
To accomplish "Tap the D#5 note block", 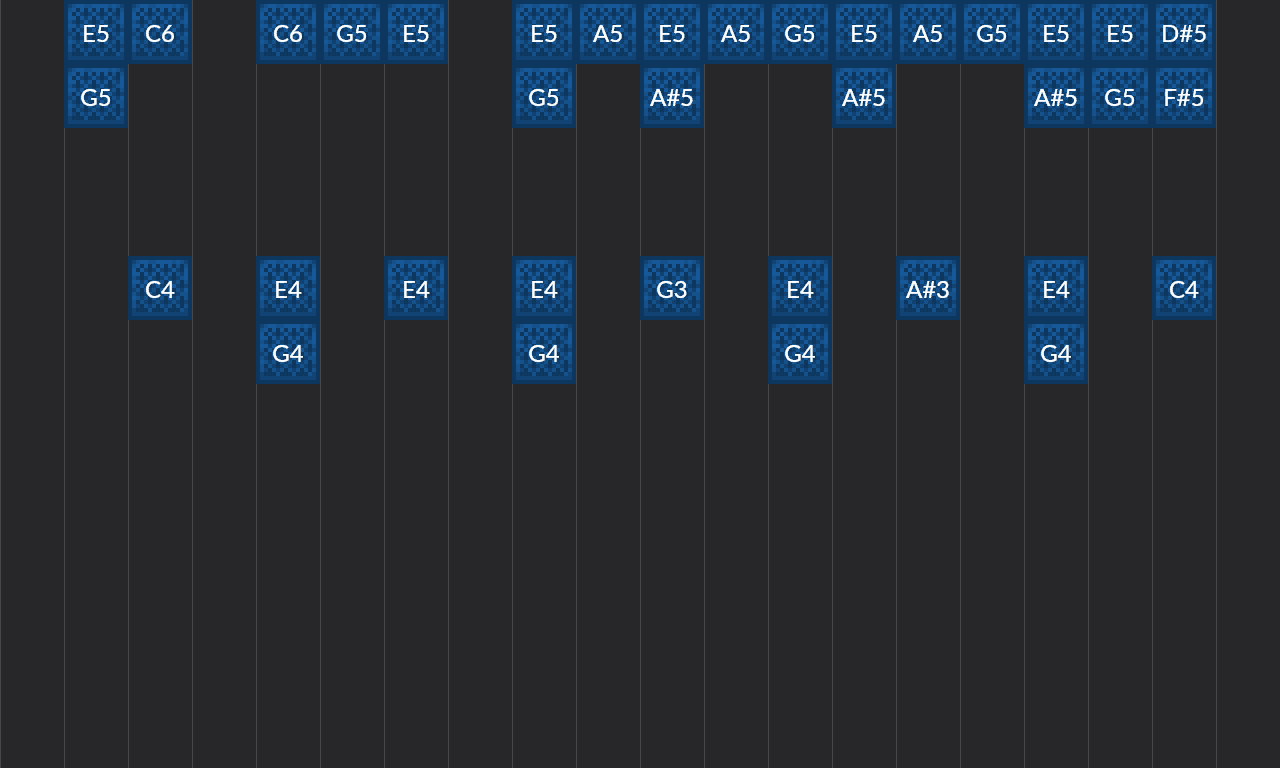I will [x=1184, y=33].
